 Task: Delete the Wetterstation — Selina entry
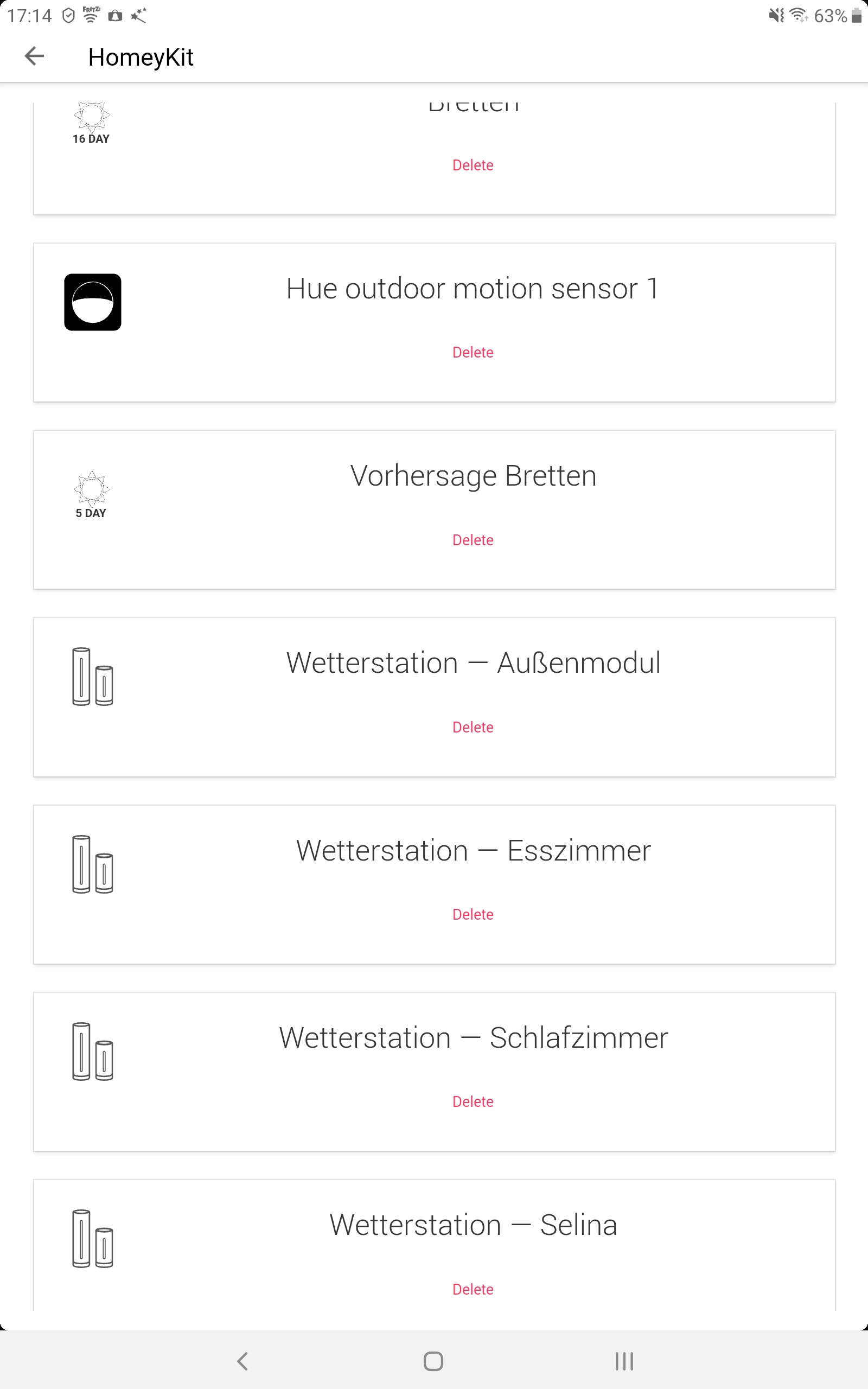tap(473, 1289)
